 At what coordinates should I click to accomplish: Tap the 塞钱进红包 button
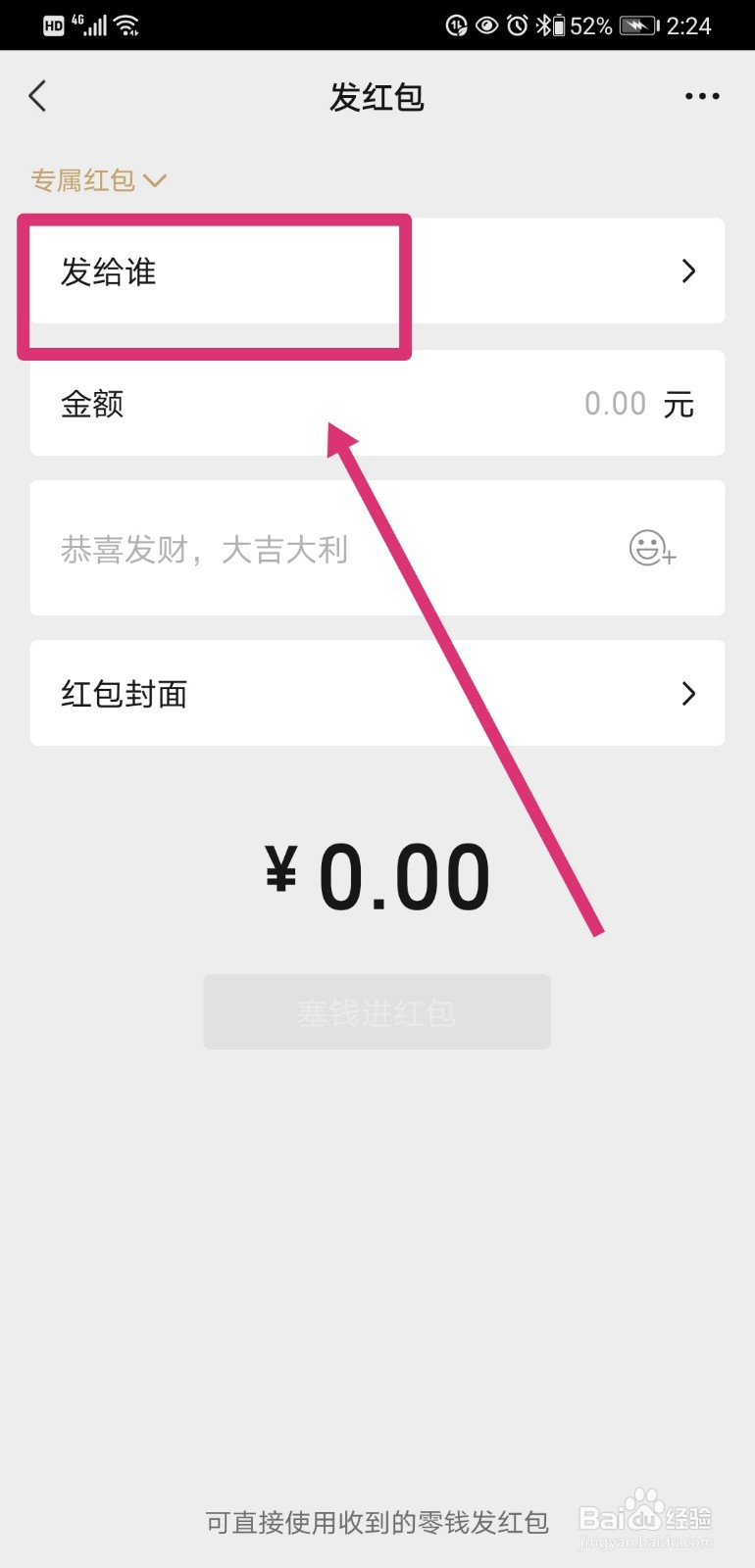click(377, 1011)
